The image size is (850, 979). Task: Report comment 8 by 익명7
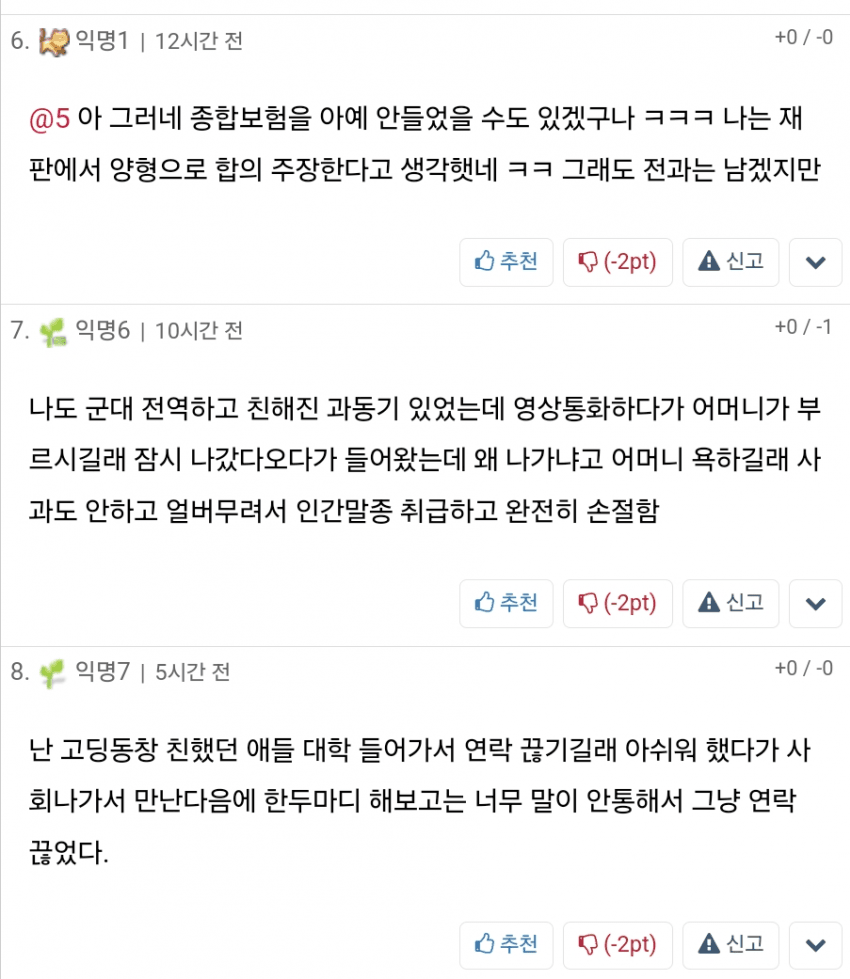(730, 944)
